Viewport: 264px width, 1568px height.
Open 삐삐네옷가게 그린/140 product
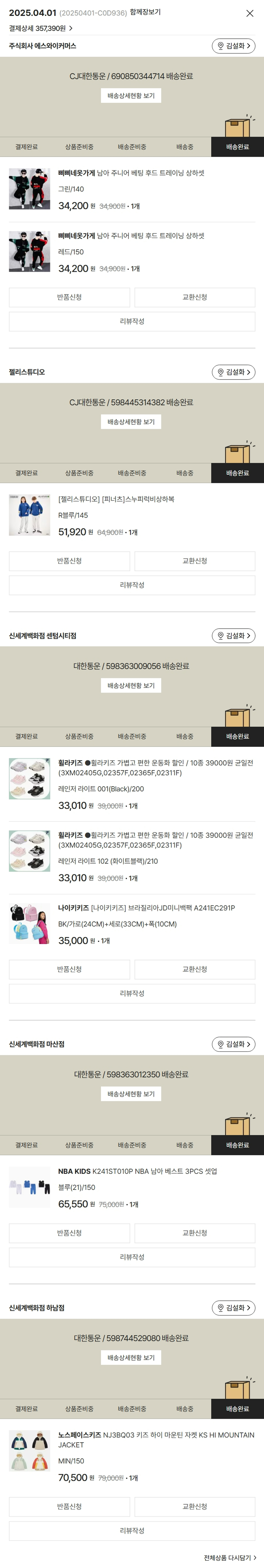131,173
